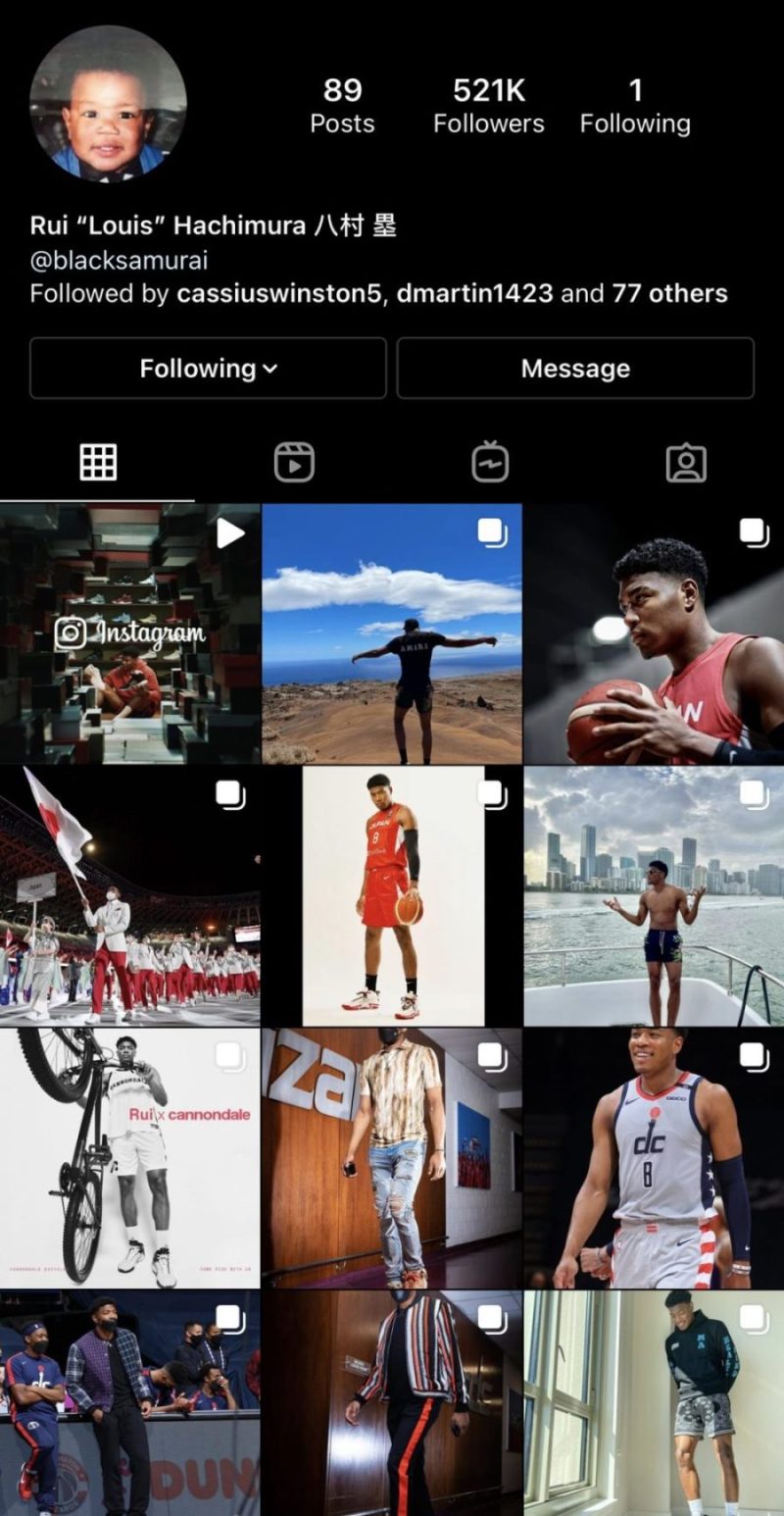Switch to the IGTV videos tab

pyautogui.click(x=490, y=462)
